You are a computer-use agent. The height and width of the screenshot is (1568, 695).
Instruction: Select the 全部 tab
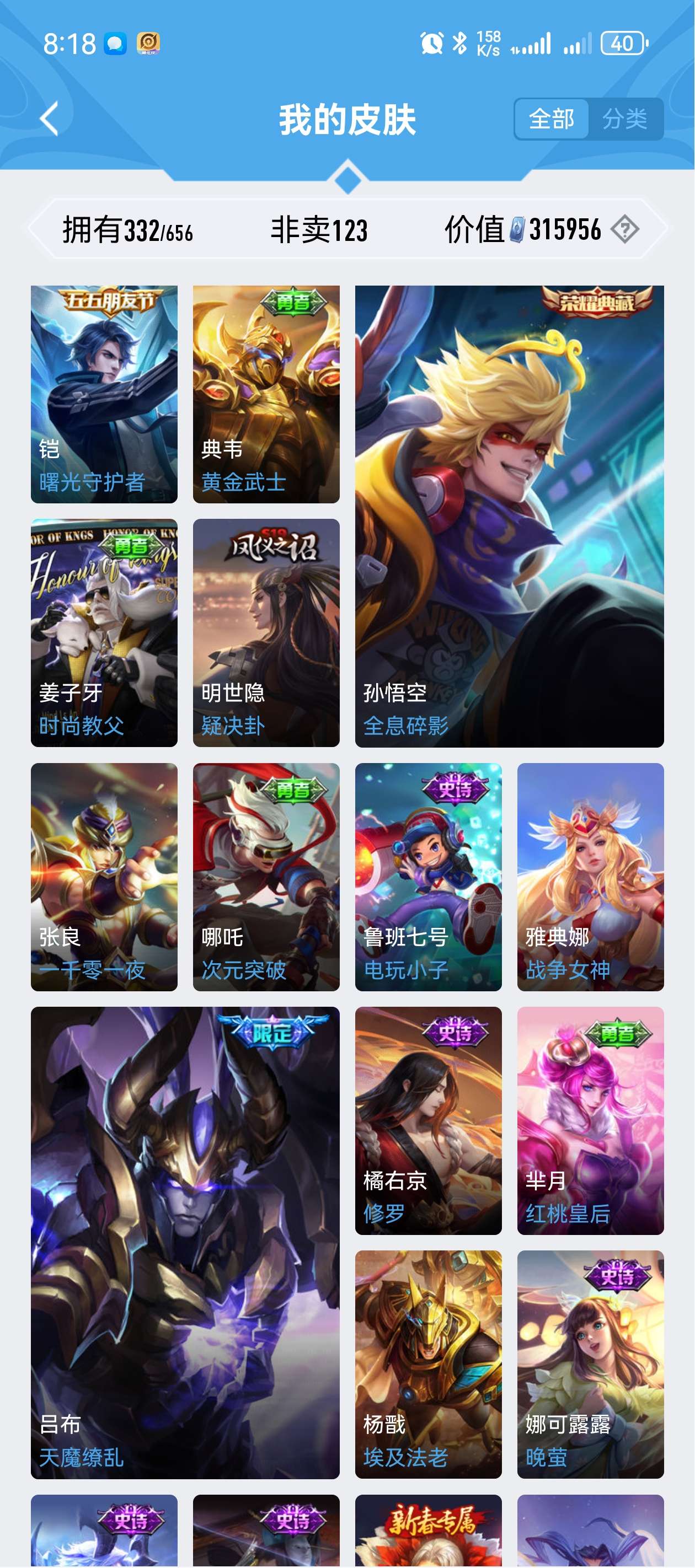(x=551, y=119)
